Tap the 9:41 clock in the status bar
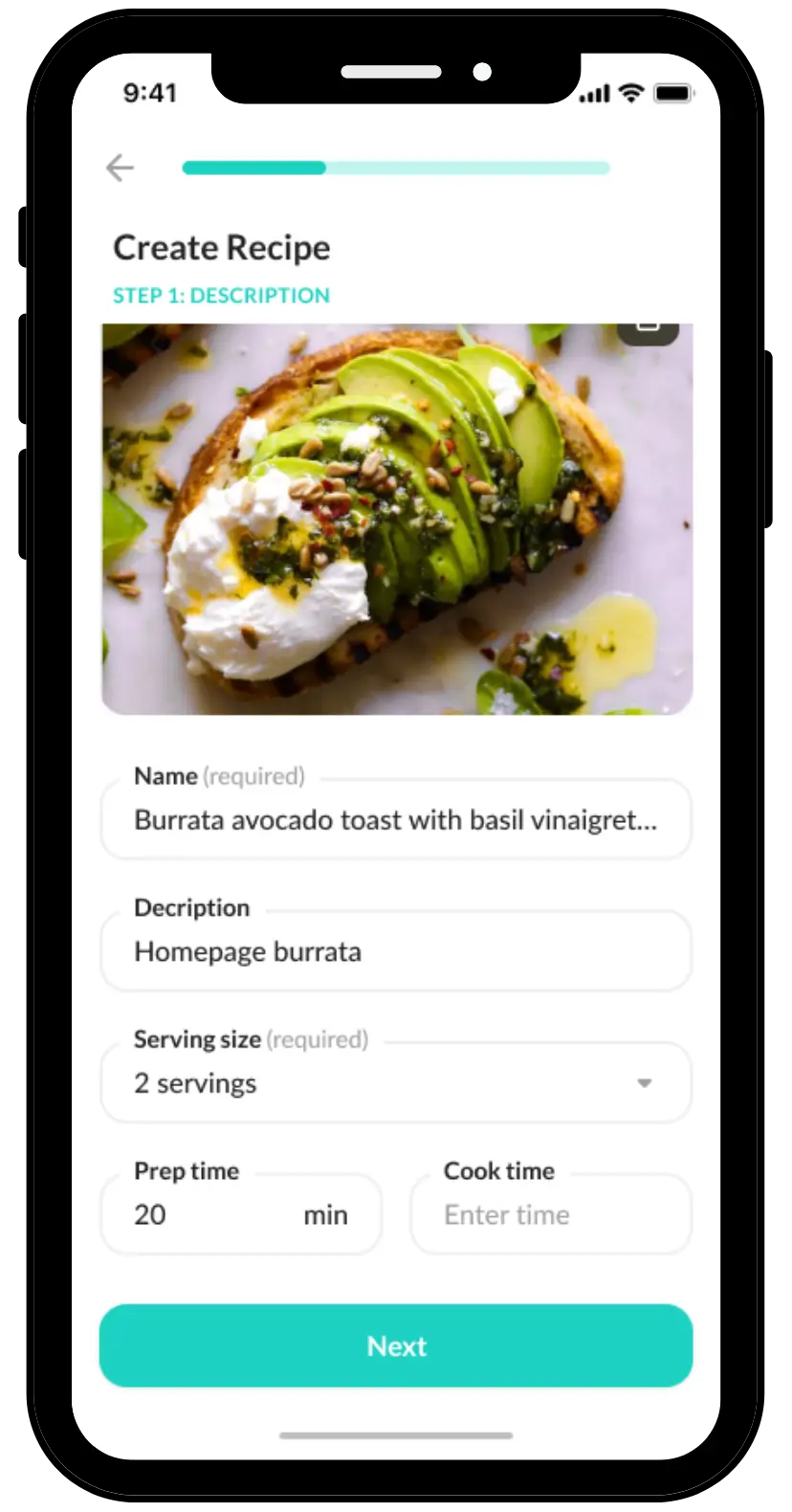792x1512 pixels. [150, 92]
